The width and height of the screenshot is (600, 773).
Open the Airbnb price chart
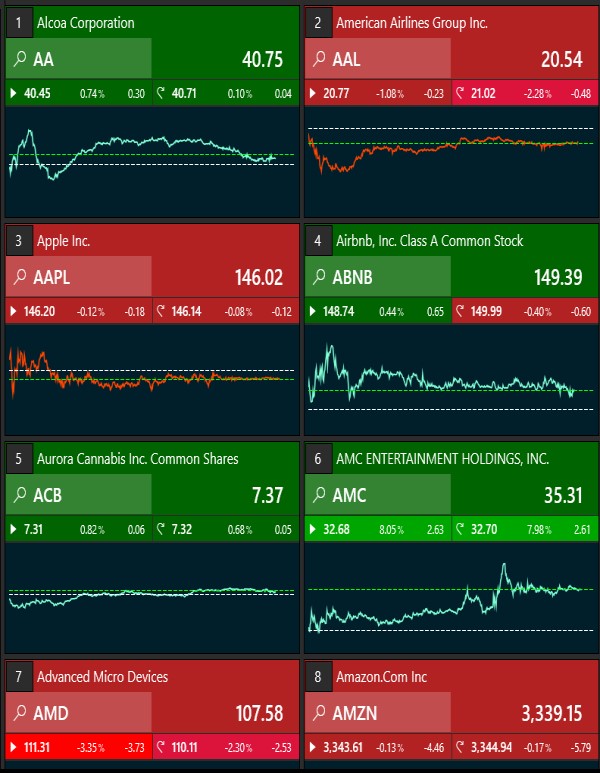point(449,378)
